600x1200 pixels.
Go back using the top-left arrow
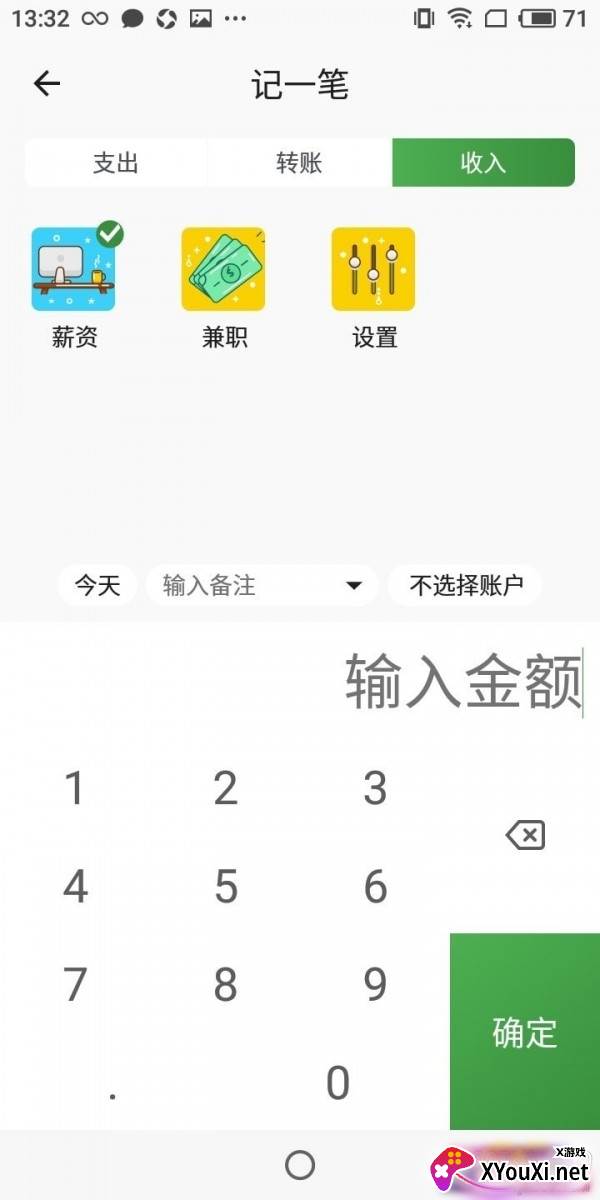click(47, 84)
